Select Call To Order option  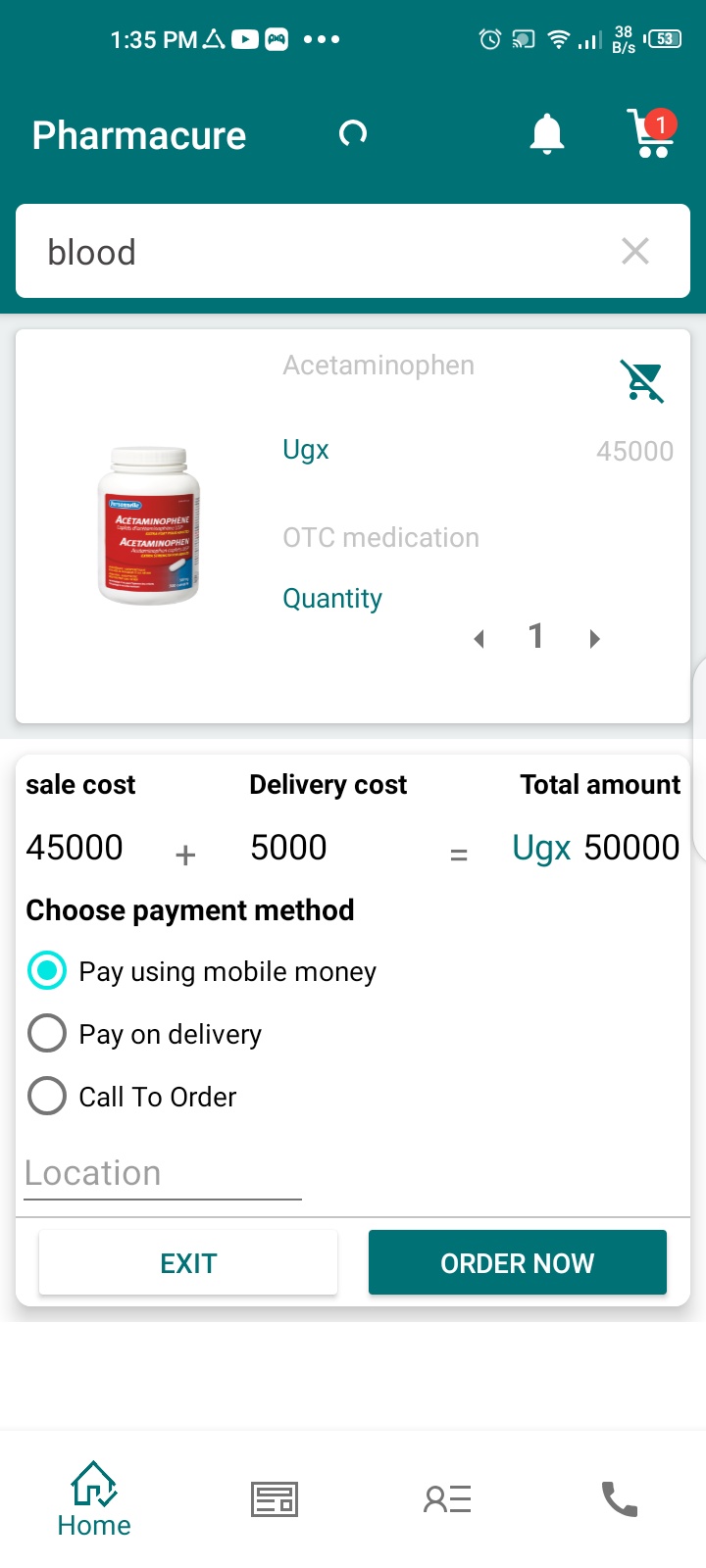(x=132, y=1097)
